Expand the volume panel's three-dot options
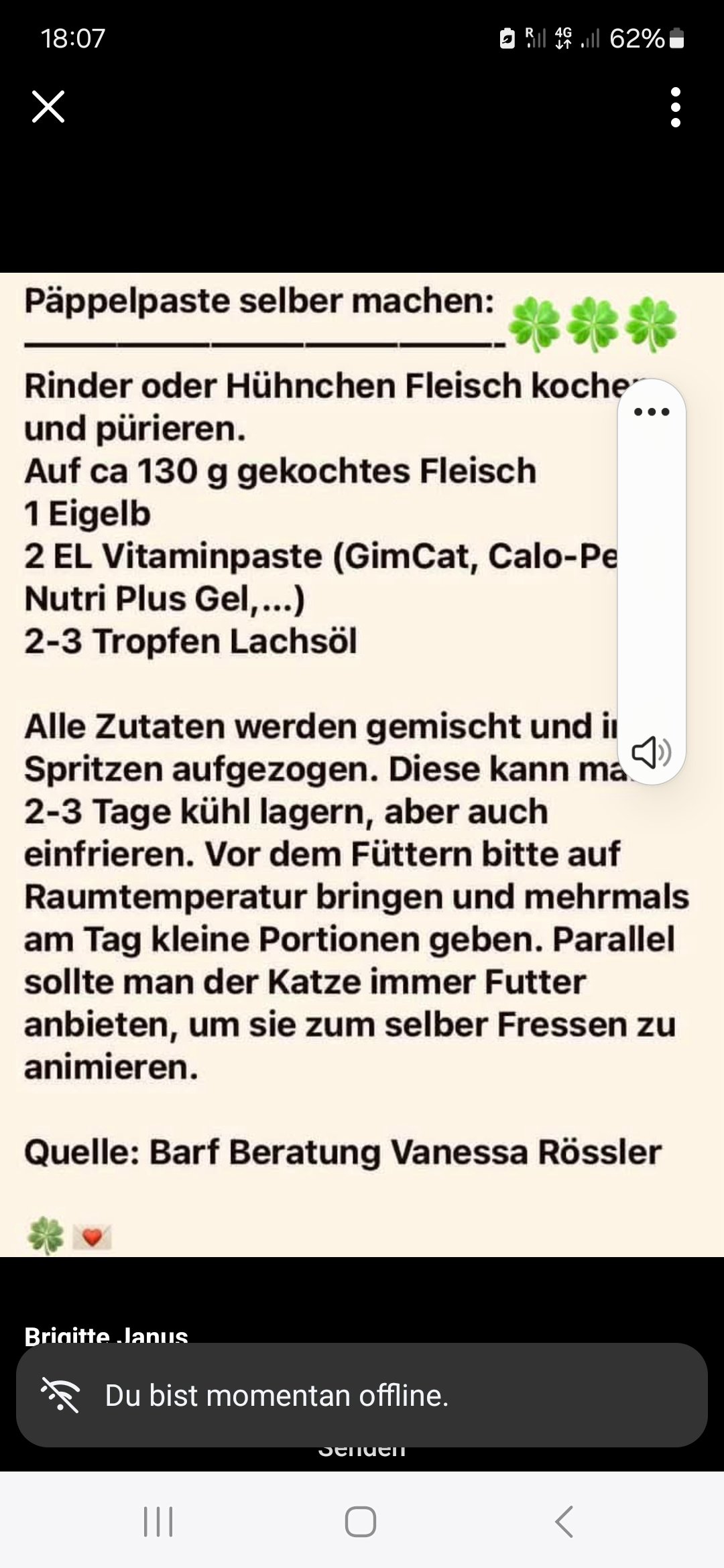724x1568 pixels. 652,411
